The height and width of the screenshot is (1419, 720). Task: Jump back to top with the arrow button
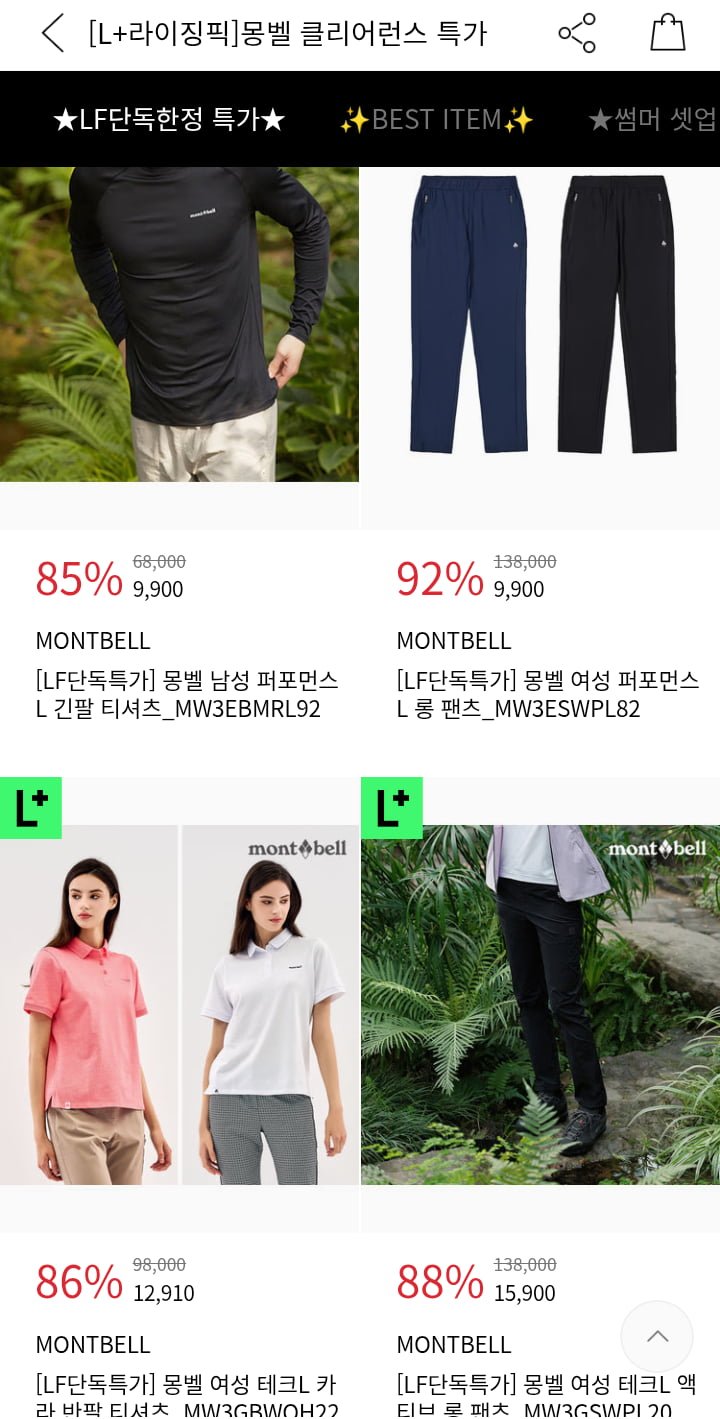pyautogui.click(x=657, y=1336)
